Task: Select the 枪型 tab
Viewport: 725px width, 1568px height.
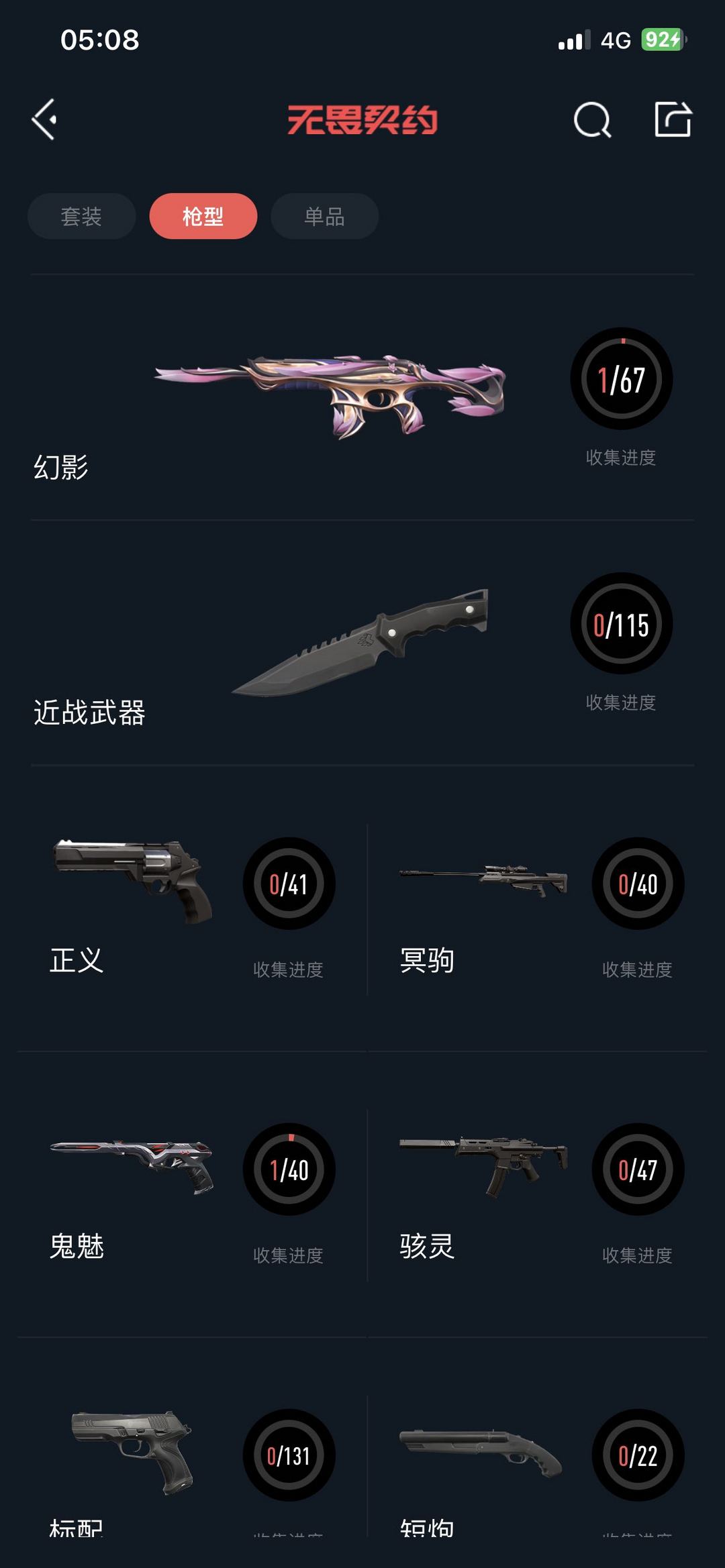Action: 203,216
